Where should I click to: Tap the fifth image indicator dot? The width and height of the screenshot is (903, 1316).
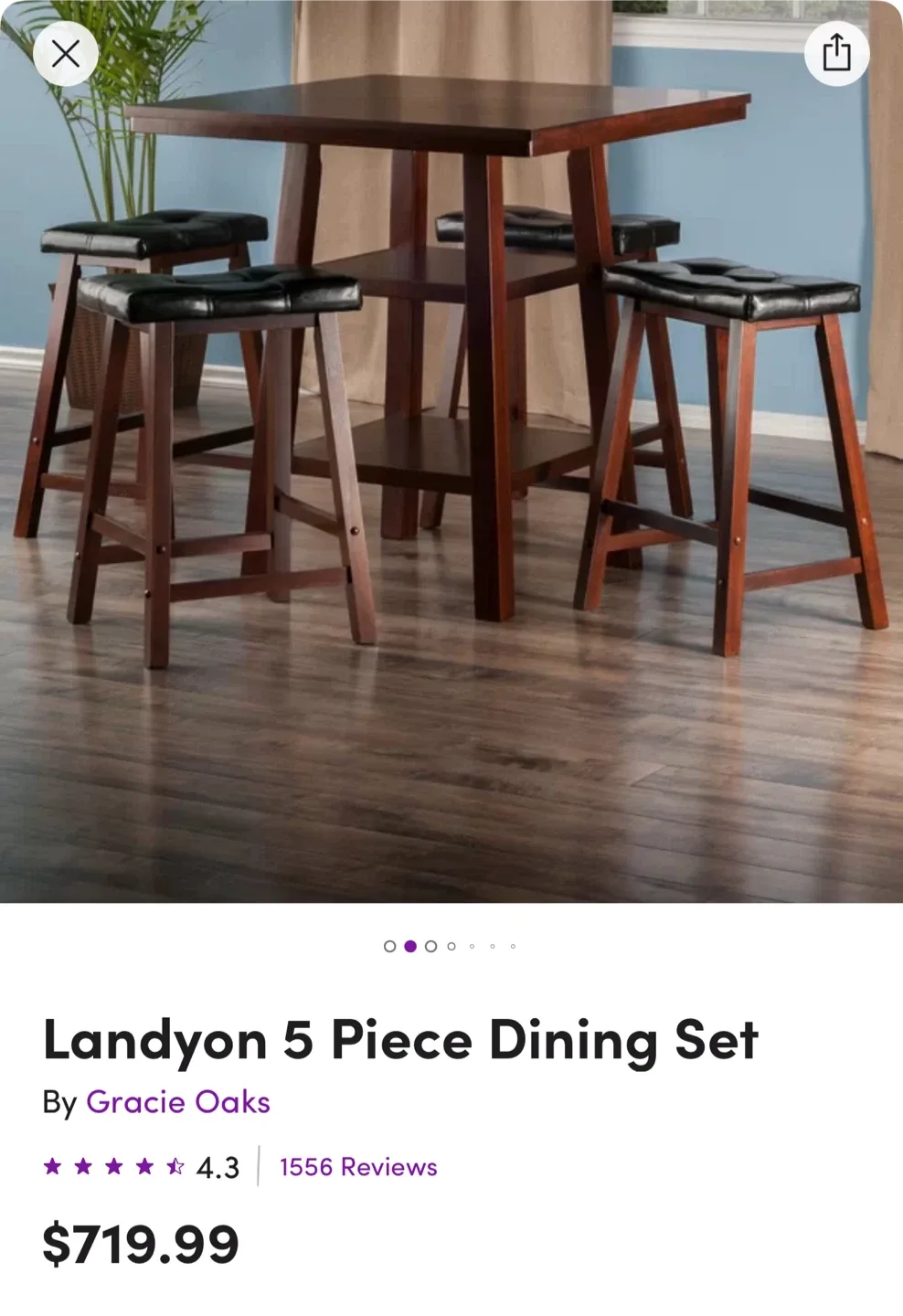click(x=472, y=948)
